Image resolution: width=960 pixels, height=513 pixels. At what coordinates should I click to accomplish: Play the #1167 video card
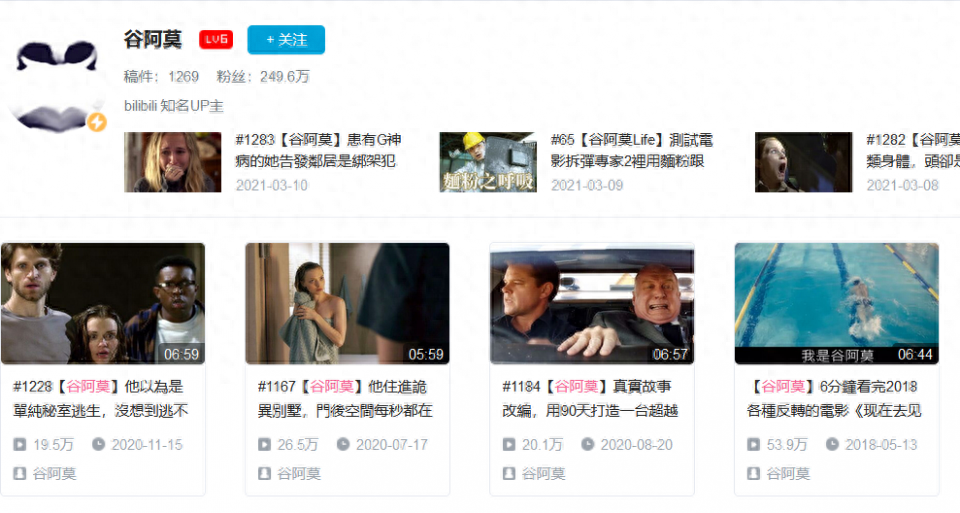tap(347, 303)
